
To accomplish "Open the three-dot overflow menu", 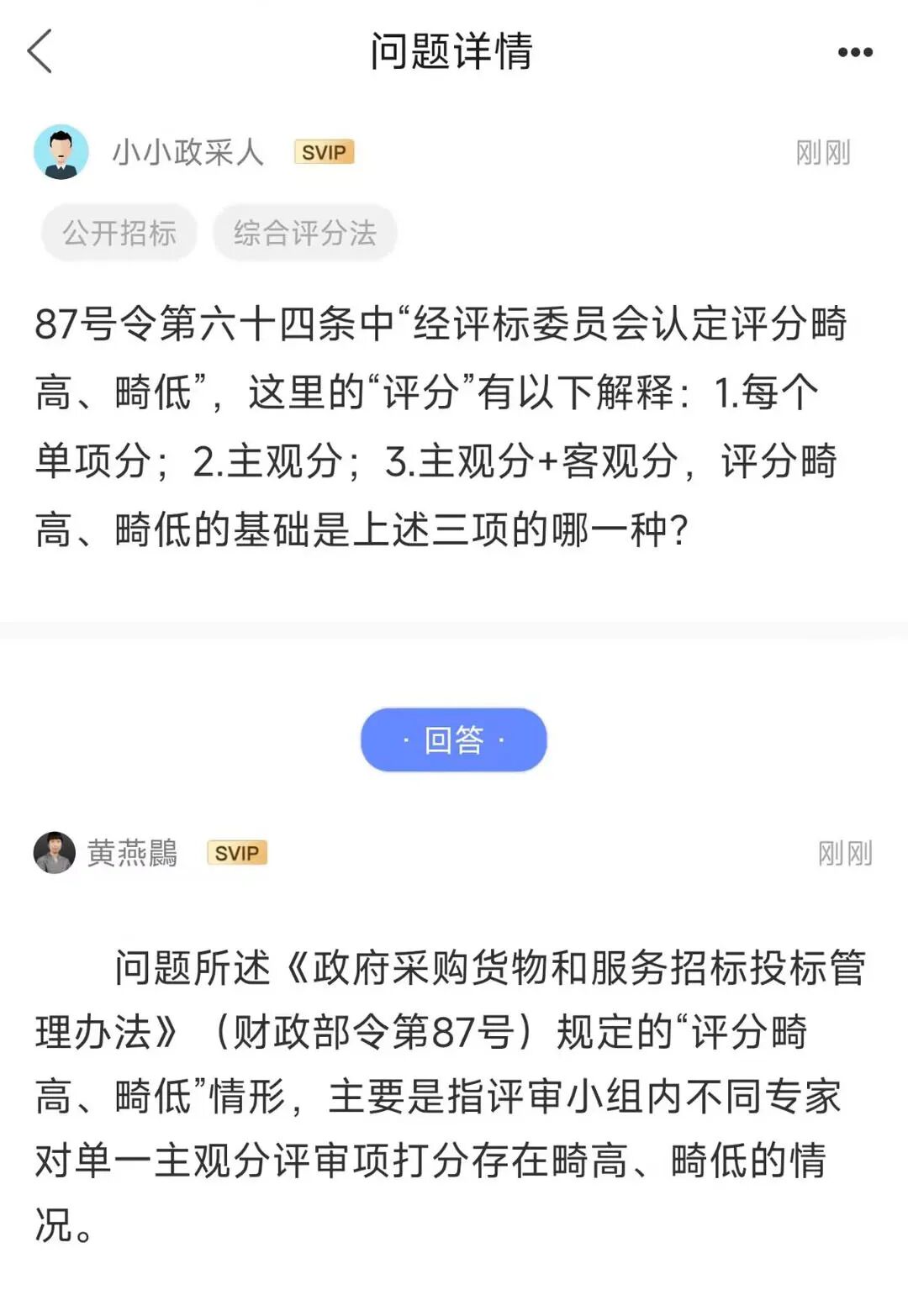I will tap(855, 52).
